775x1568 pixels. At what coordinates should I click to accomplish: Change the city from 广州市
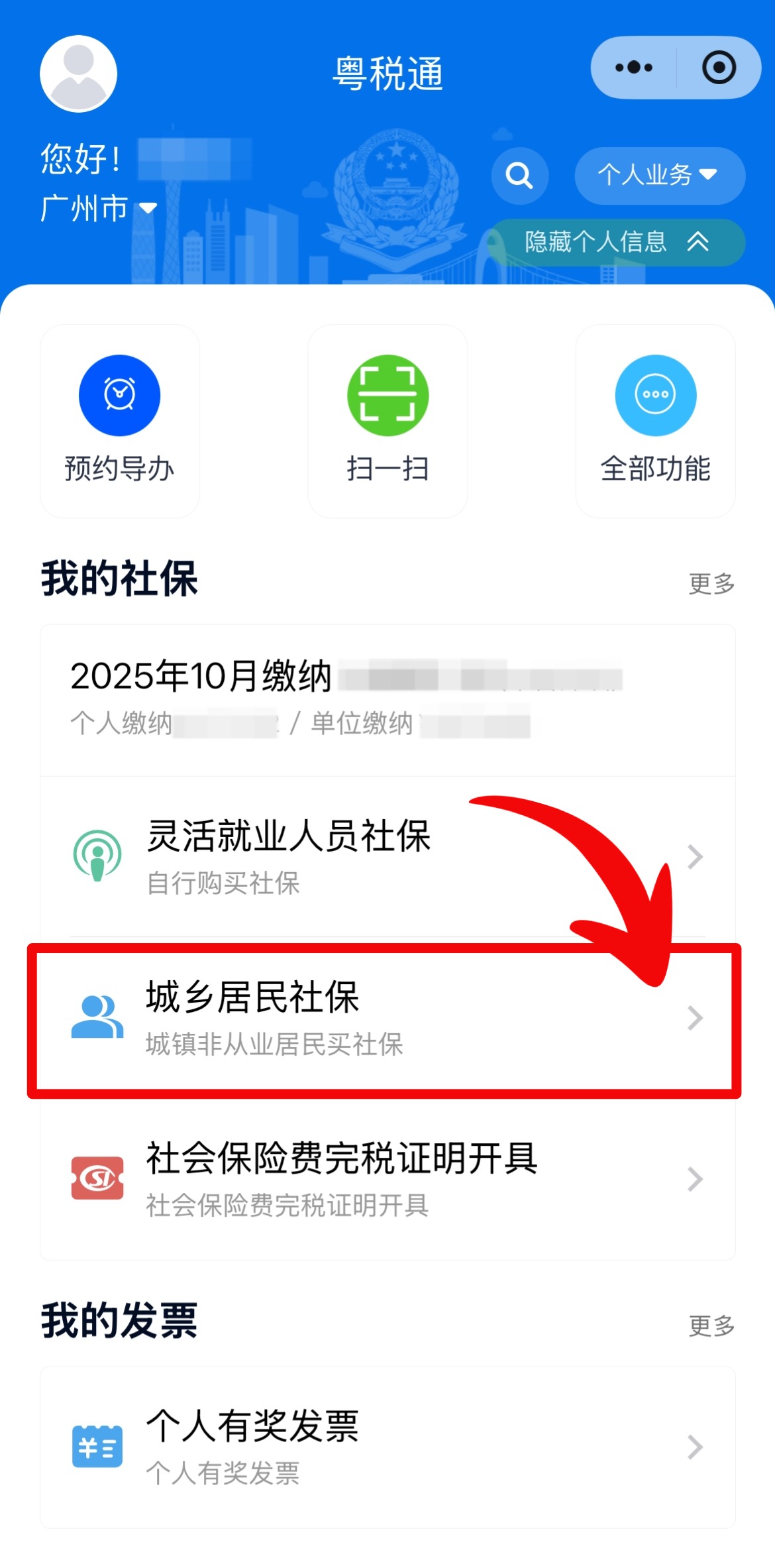pyautogui.click(x=99, y=209)
